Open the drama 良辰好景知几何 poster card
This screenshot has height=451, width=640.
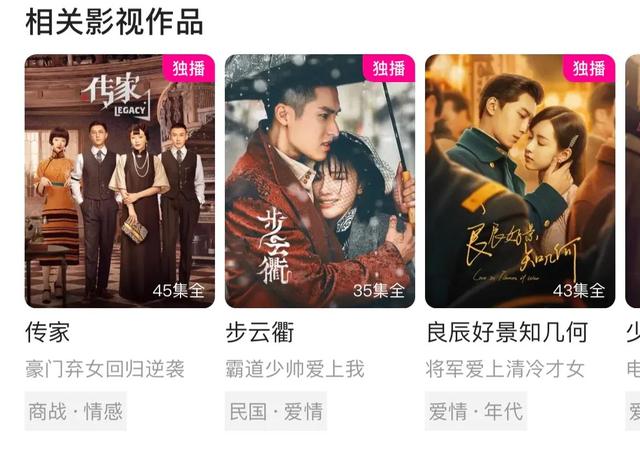click(x=520, y=181)
